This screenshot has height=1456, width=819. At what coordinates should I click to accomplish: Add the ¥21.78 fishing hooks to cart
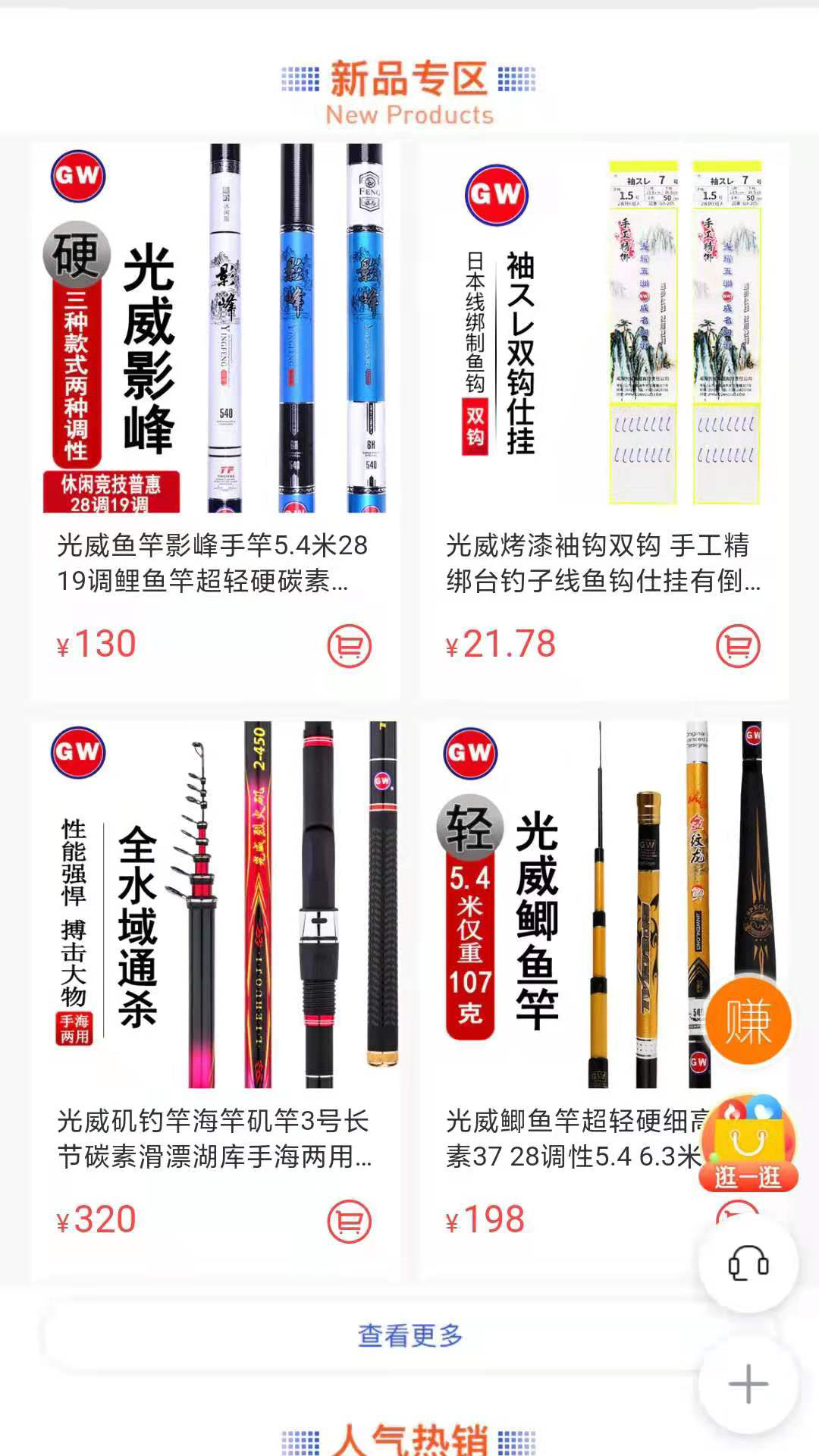738,646
